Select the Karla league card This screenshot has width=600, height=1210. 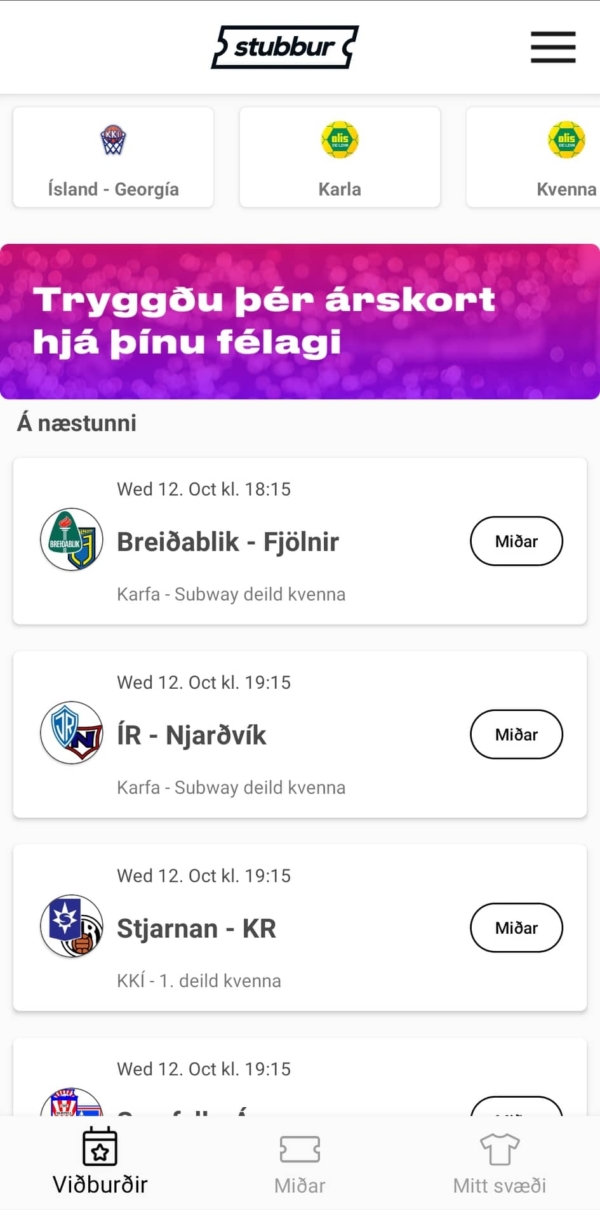tap(340, 157)
